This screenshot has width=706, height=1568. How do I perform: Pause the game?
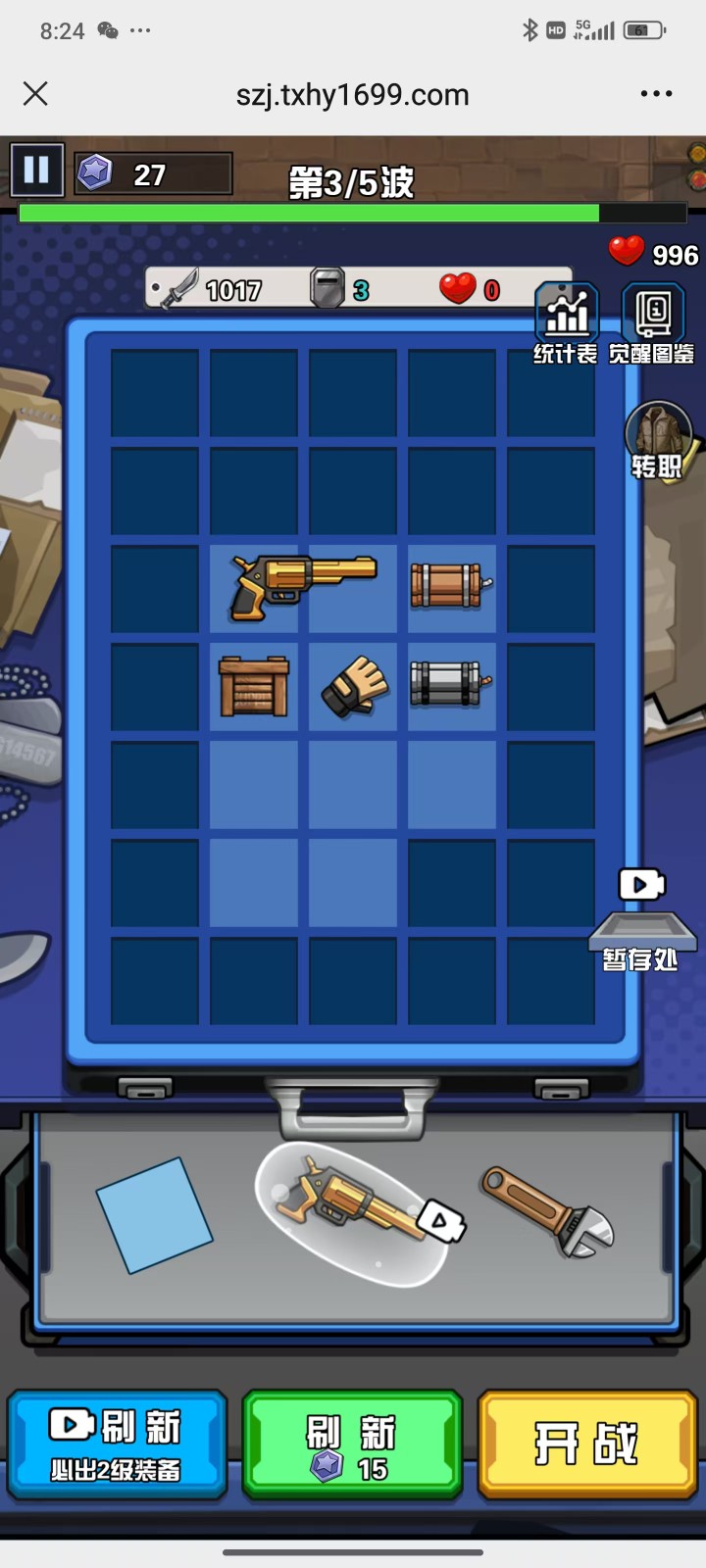(x=37, y=171)
